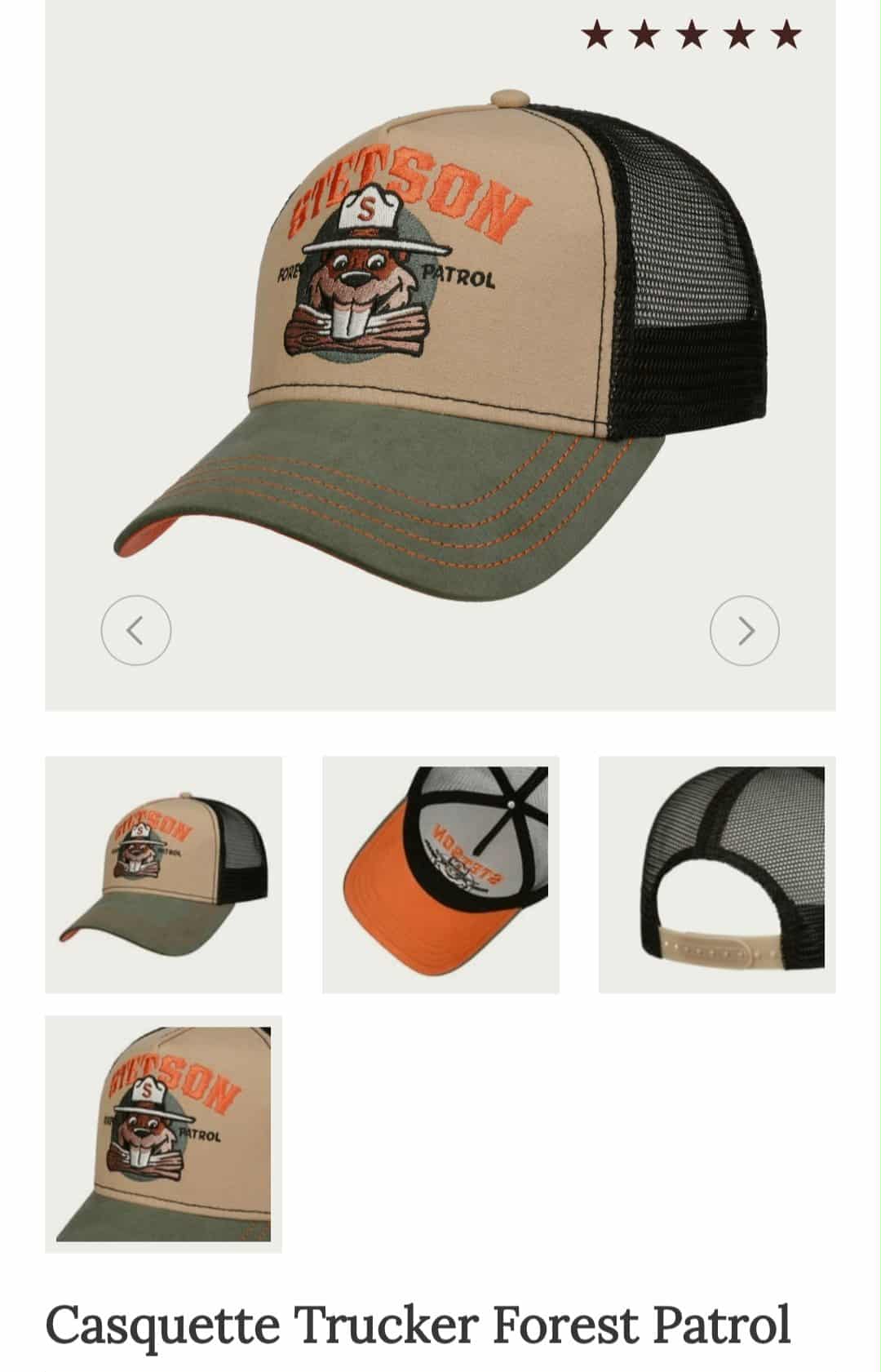Show the previous product image
Image resolution: width=881 pixels, height=1372 pixels.
[x=135, y=631]
